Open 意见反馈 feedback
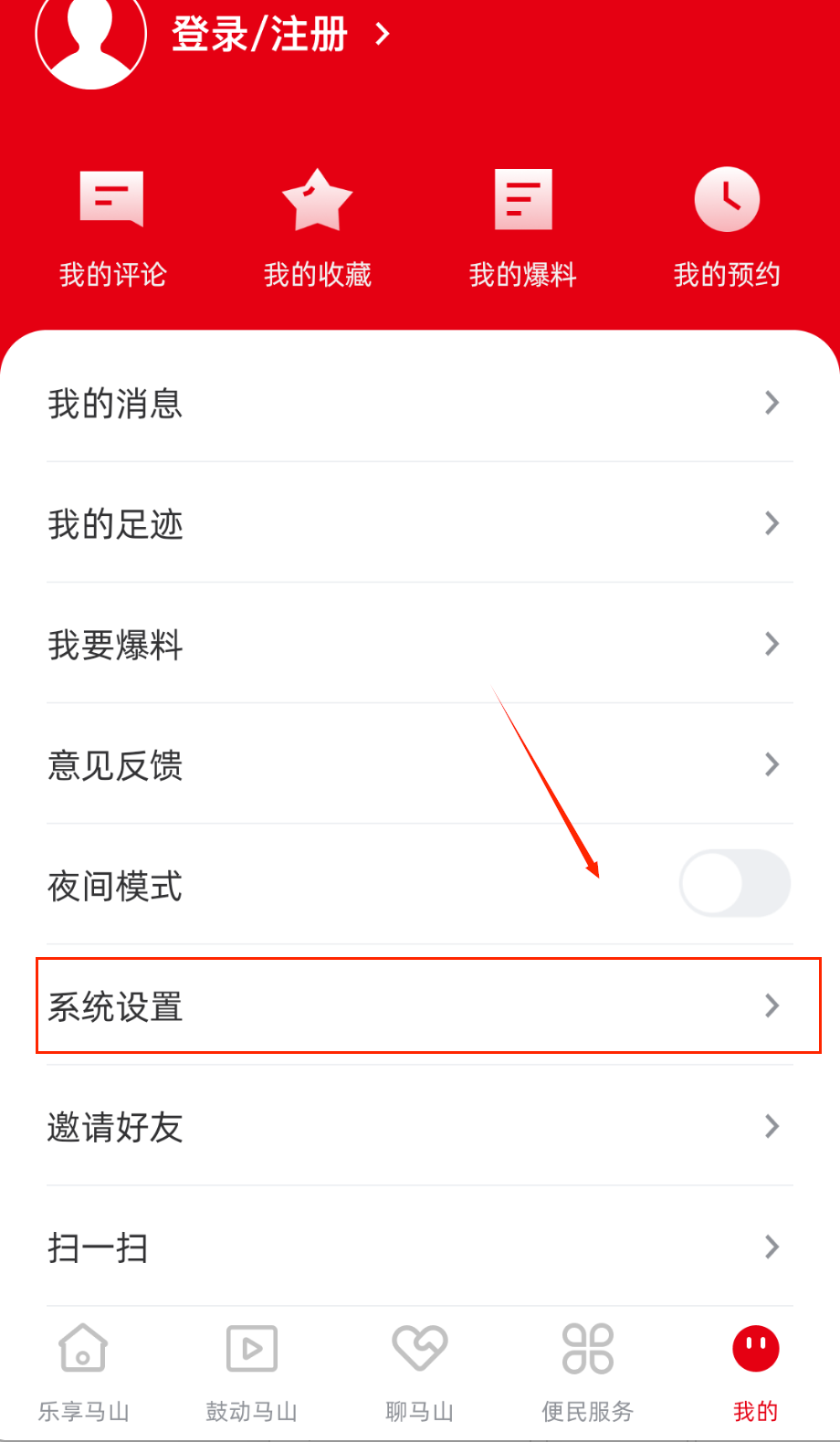This screenshot has width=840, height=1442. 420,764
